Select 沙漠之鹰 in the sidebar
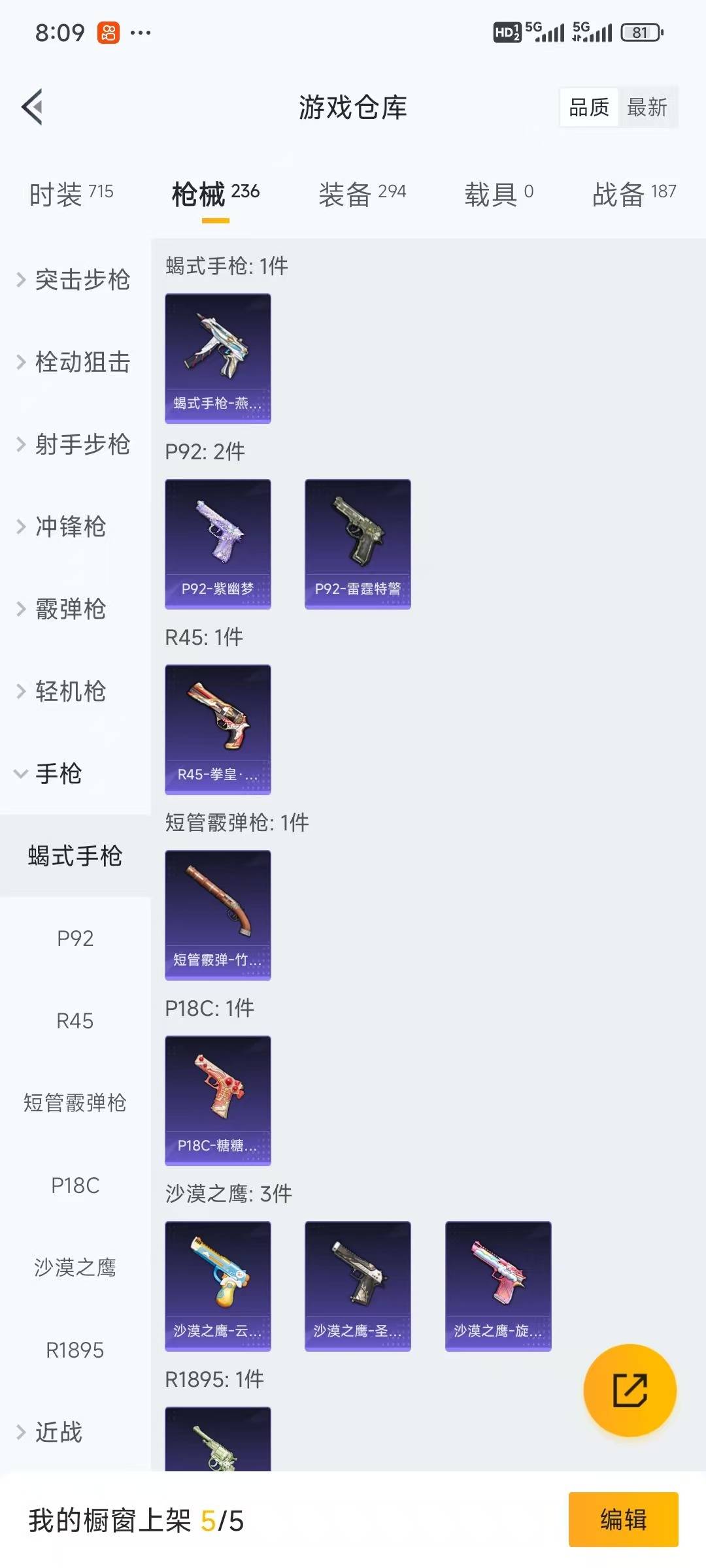 coord(75,1267)
